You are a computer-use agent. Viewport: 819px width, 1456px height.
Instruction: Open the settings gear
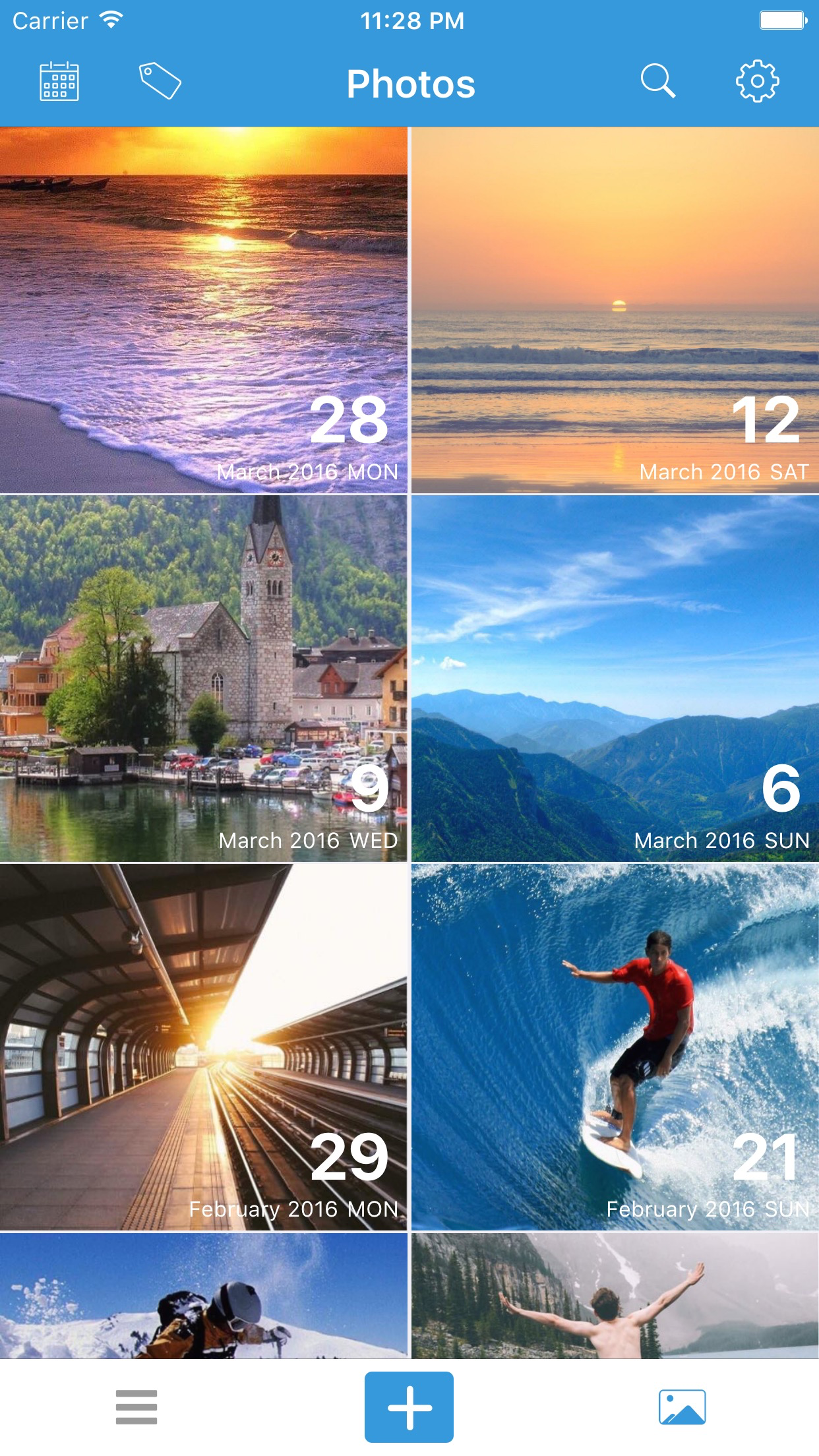coord(757,82)
